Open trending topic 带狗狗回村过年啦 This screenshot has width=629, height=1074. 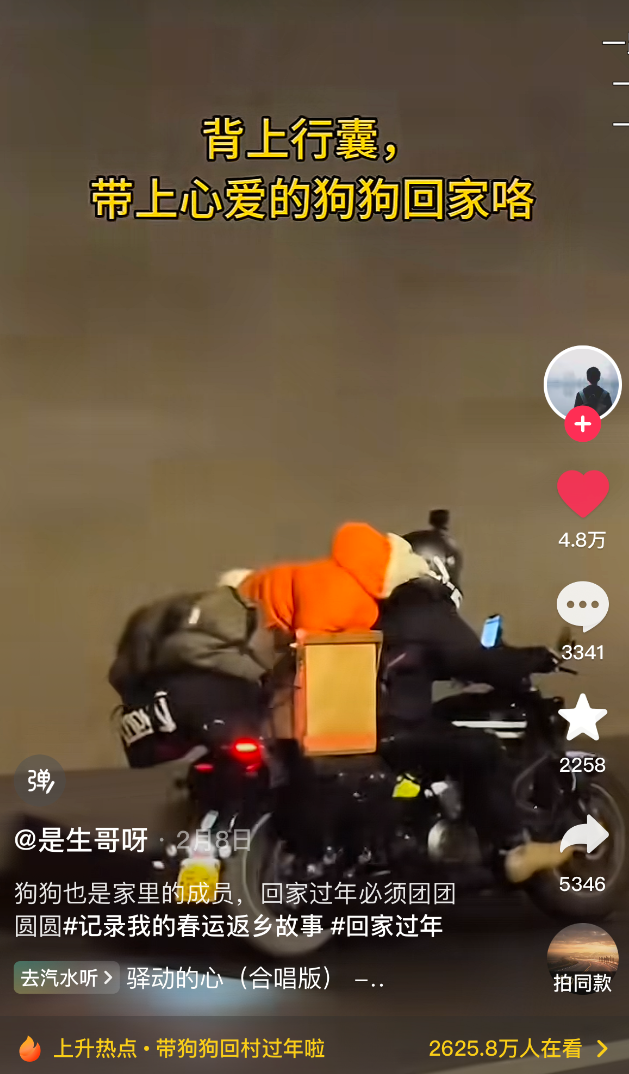click(x=239, y=1048)
